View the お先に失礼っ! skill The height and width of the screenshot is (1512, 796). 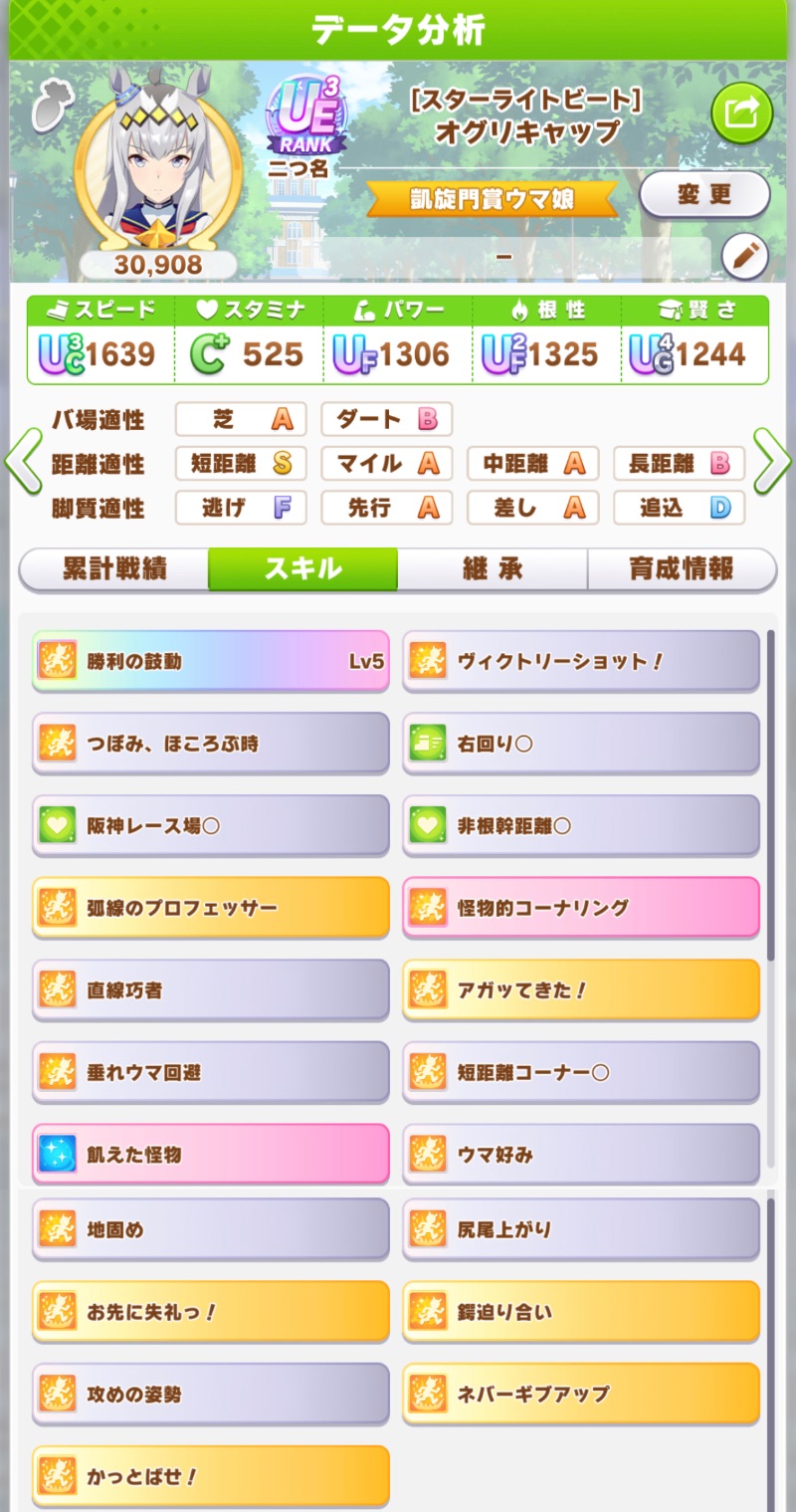(211, 1312)
